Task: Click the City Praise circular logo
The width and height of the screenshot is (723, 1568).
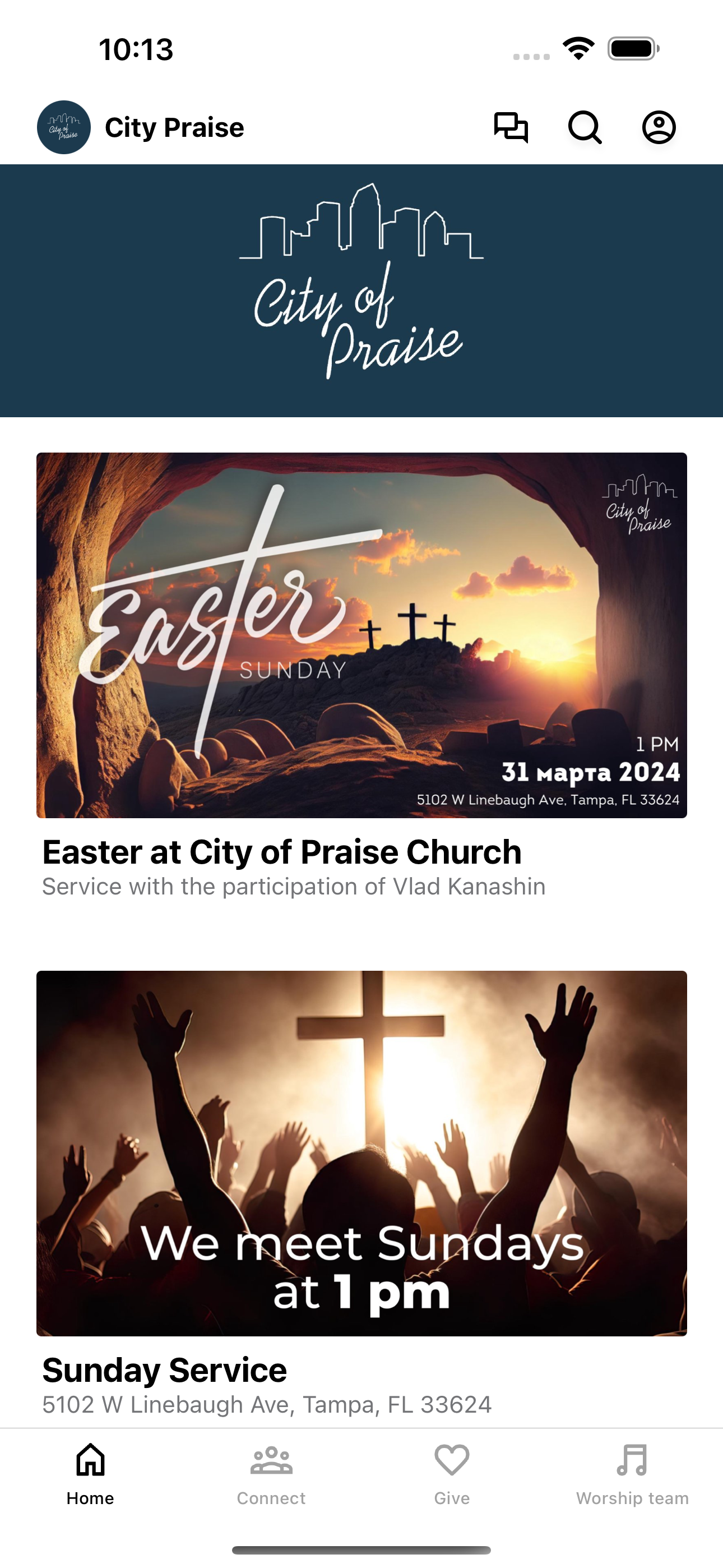Action: [x=63, y=127]
